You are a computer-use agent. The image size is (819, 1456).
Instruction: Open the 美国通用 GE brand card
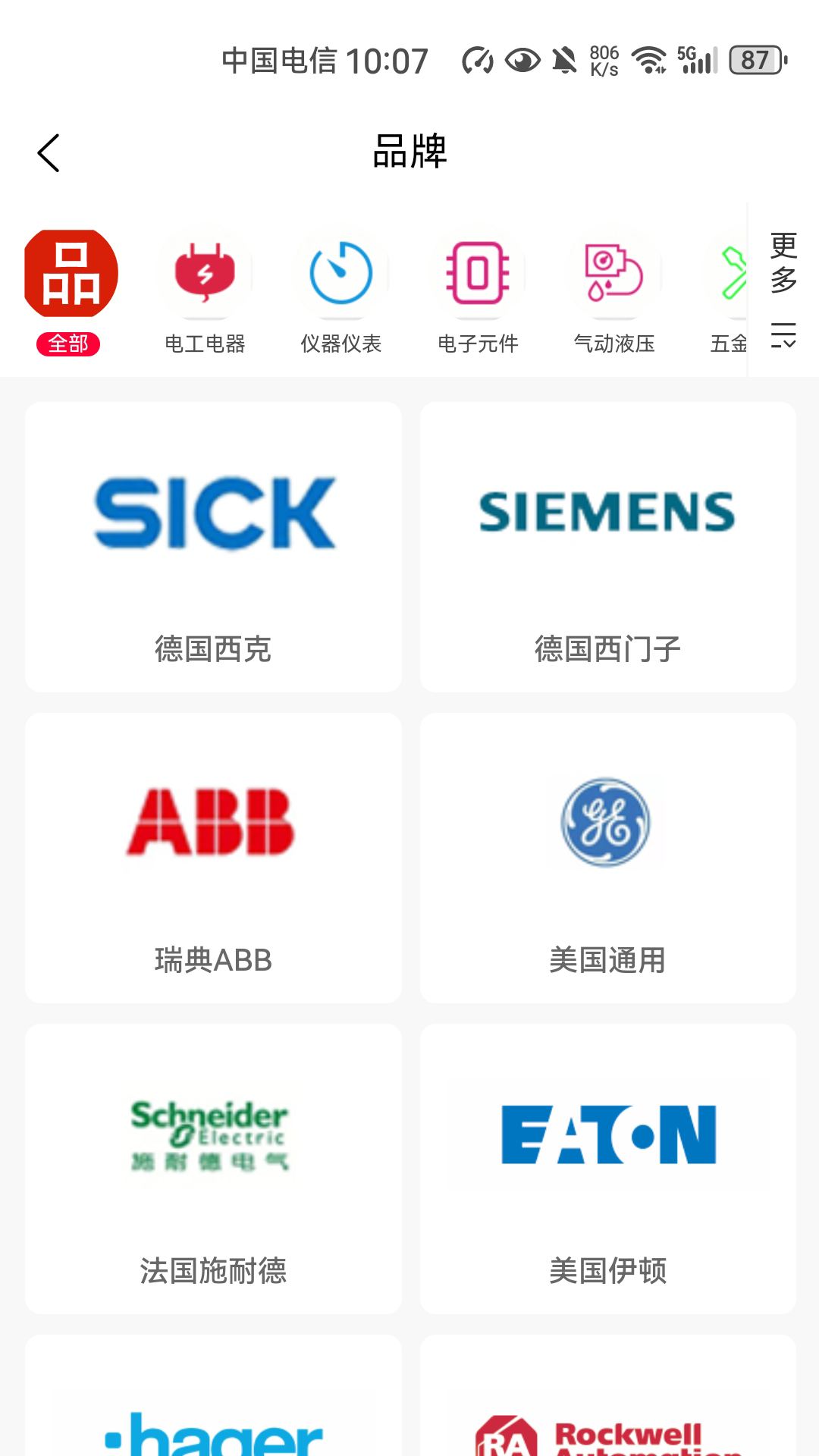click(x=607, y=858)
